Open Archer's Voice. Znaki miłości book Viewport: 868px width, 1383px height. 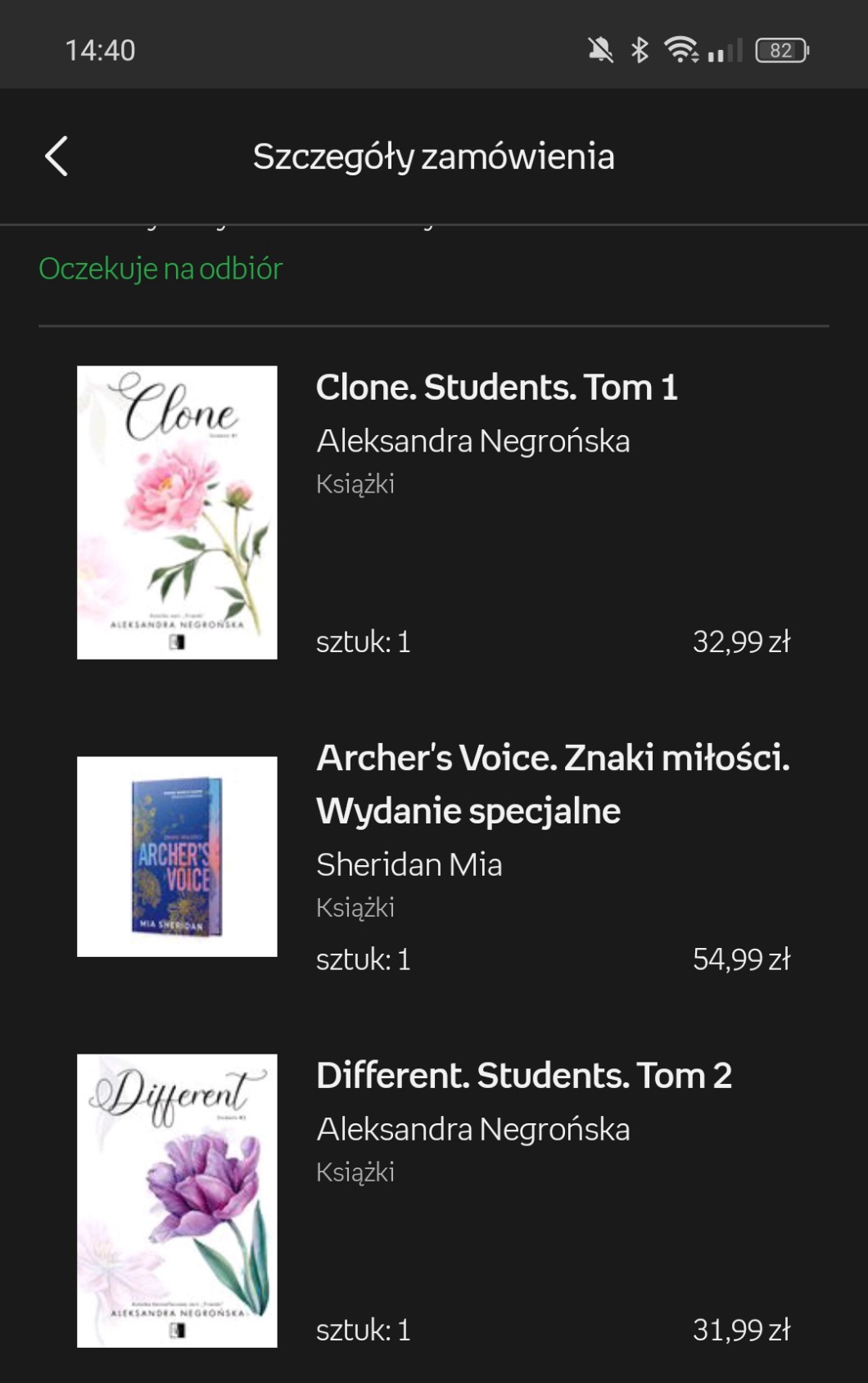tap(552, 784)
